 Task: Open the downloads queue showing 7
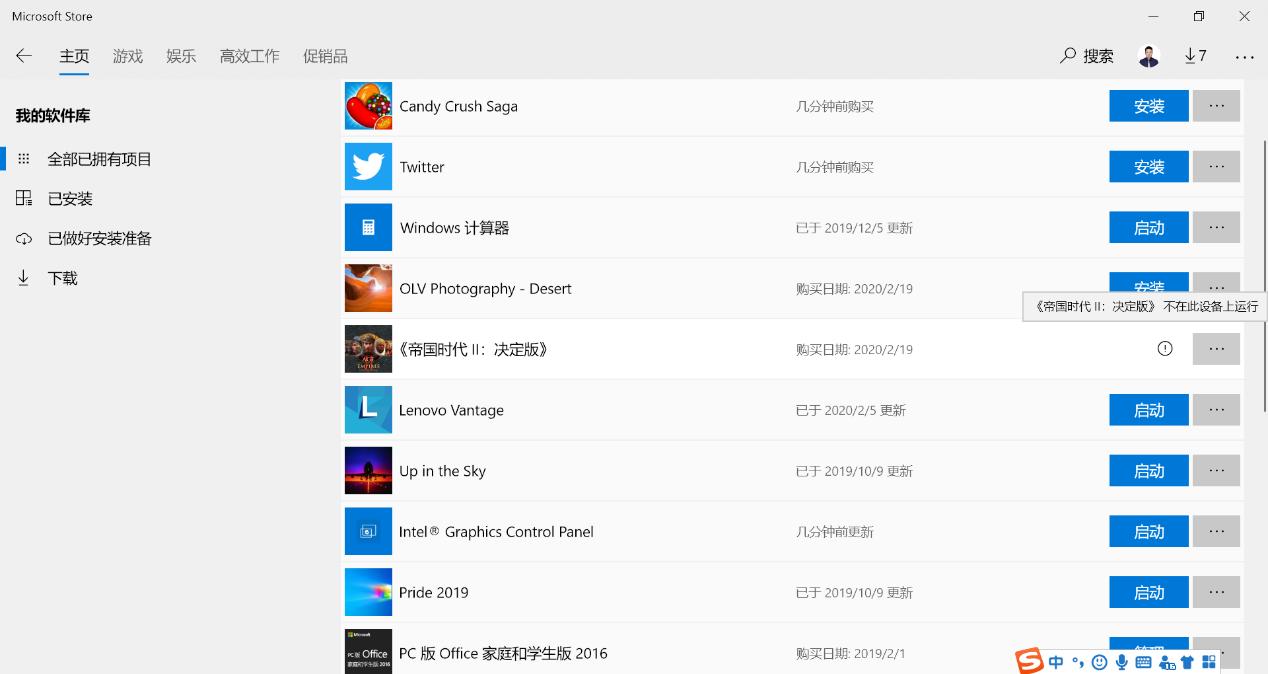[x=1195, y=56]
